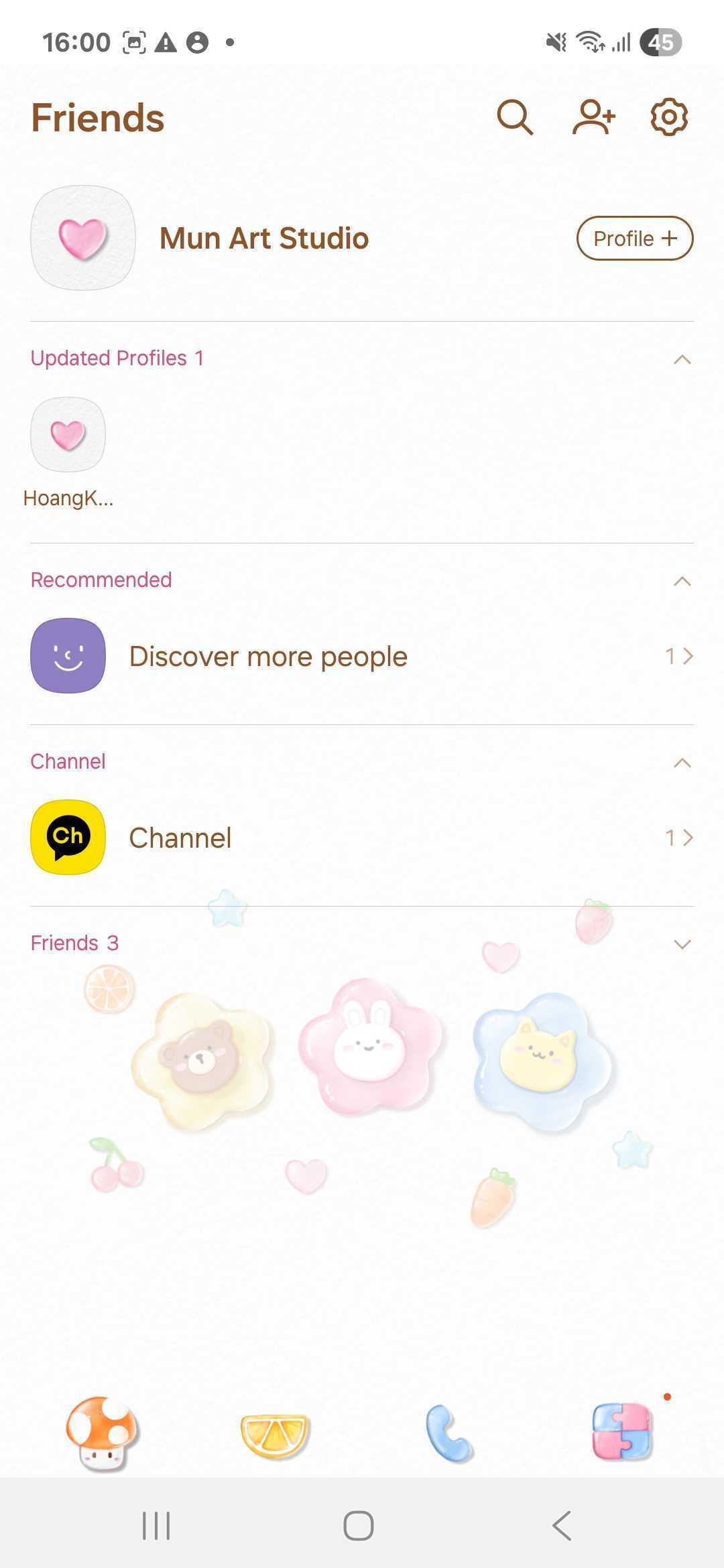
Task: Switch to the puzzle piece tab
Action: [622, 1432]
